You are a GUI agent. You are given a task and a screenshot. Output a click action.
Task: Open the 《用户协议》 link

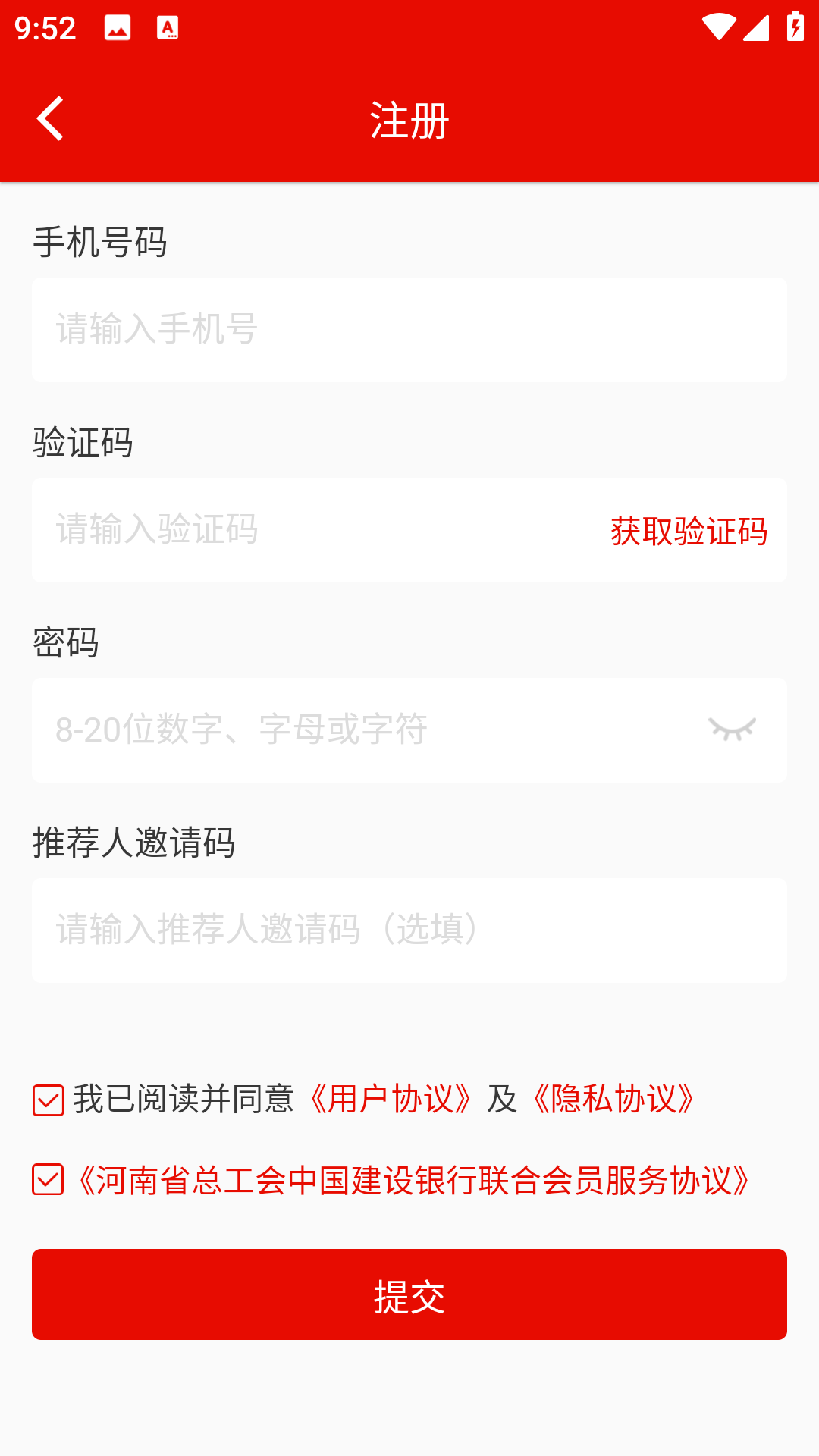click(x=391, y=1100)
